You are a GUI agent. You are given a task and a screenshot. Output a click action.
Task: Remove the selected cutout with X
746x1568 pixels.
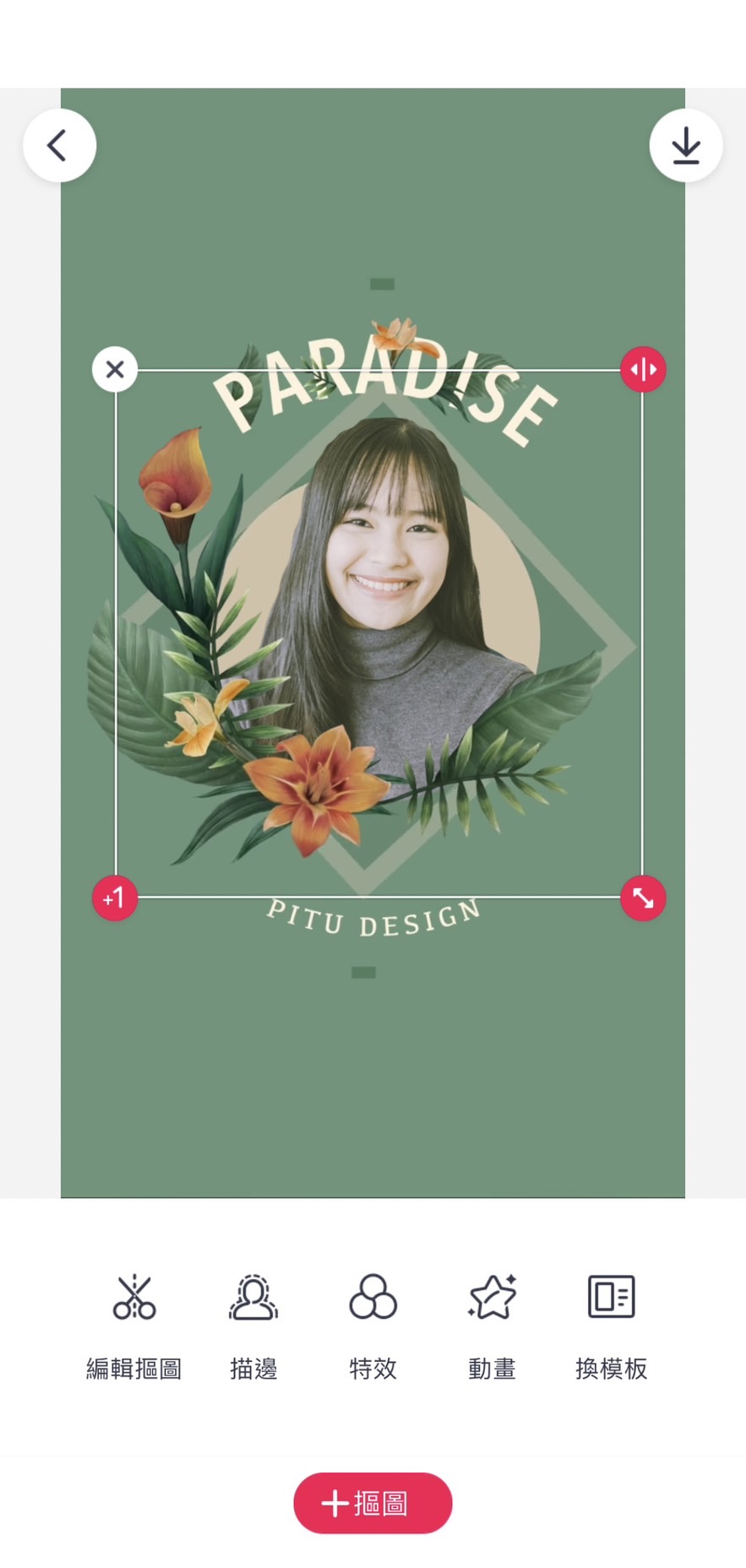tap(115, 369)
